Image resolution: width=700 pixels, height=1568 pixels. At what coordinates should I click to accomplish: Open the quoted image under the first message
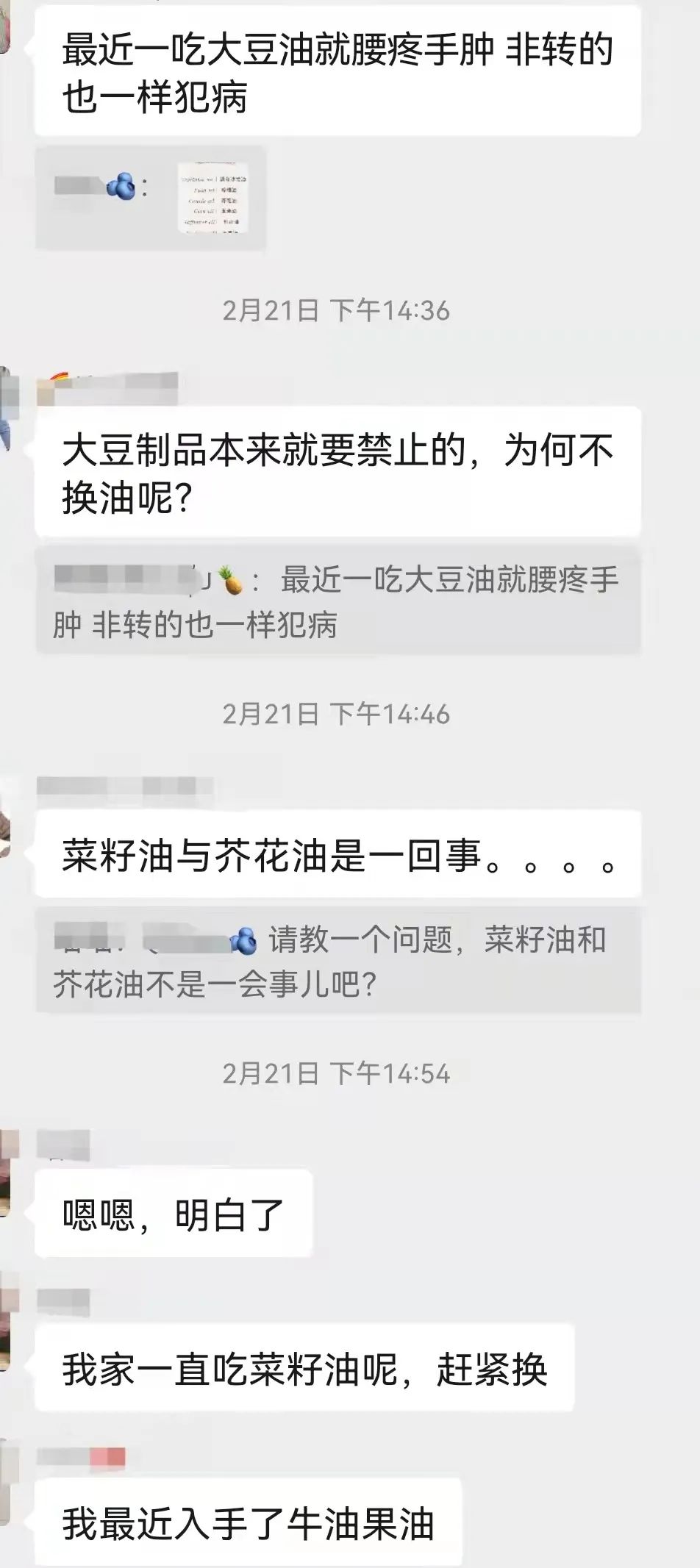(213, 197)
